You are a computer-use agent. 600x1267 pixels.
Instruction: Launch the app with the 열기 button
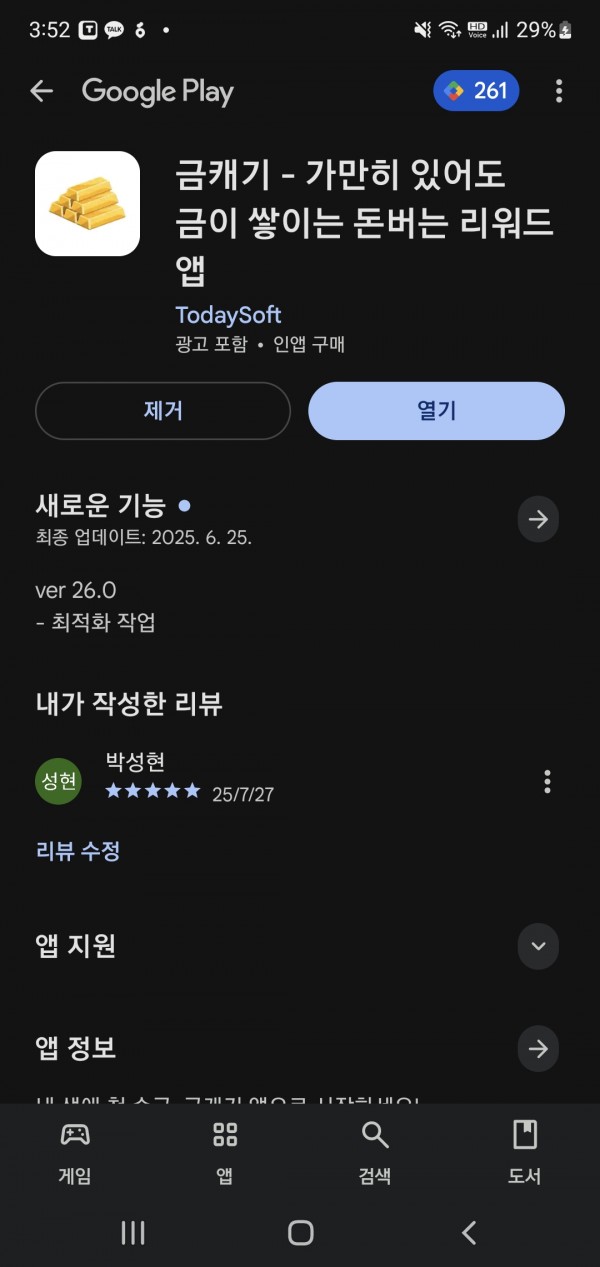[x=436, y=411]
